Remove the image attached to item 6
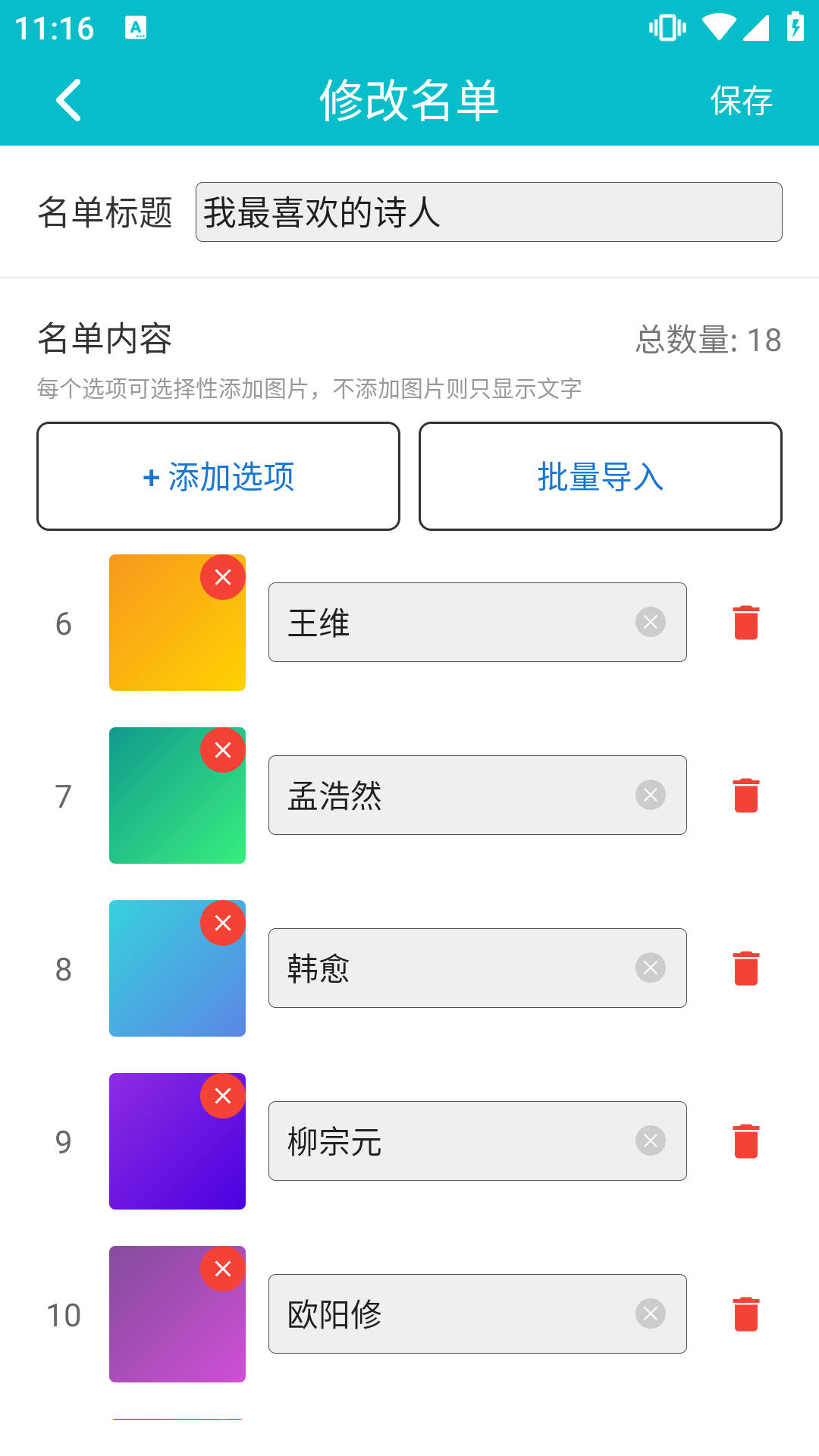 222,577
